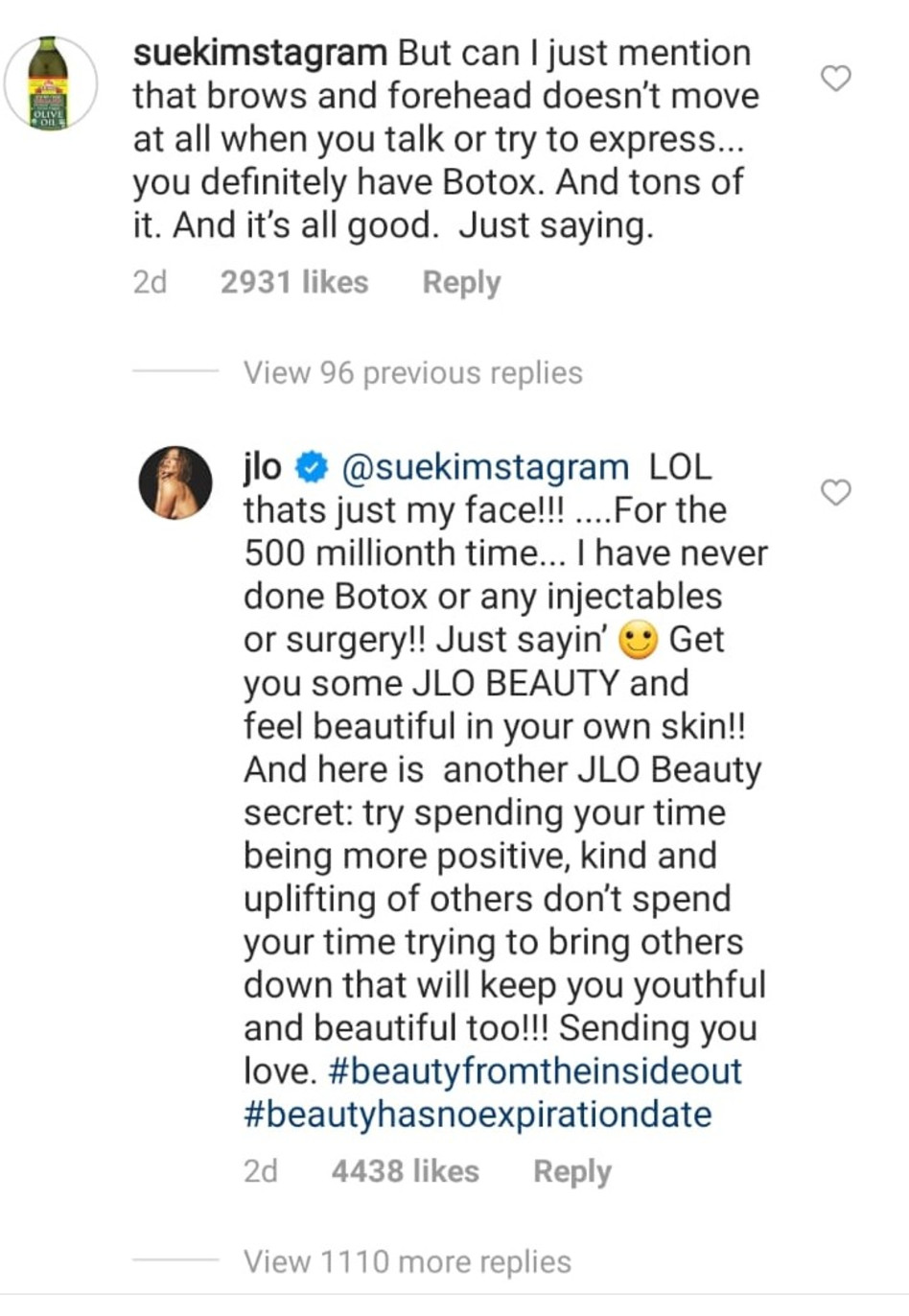This screenshot has height=1316, width=909.
Task: Open the suekimstagram username on the top comment
Action: 259,53
